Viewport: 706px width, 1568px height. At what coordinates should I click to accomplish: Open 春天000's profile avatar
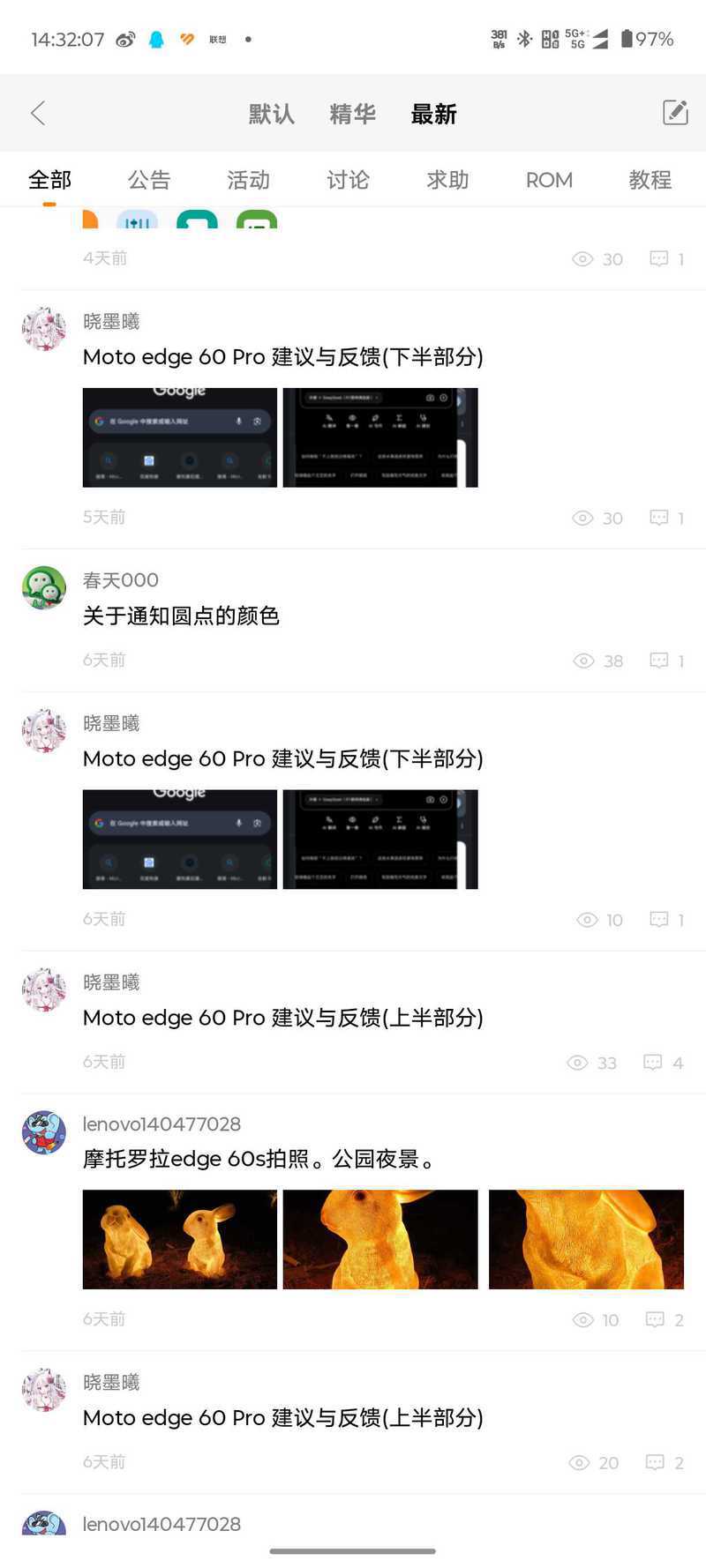[x=44, y=588]
